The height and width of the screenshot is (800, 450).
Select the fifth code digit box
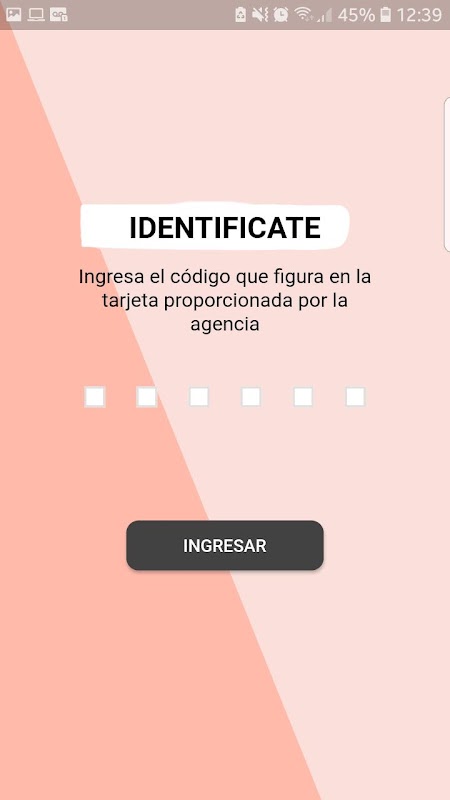pos(303,397)
